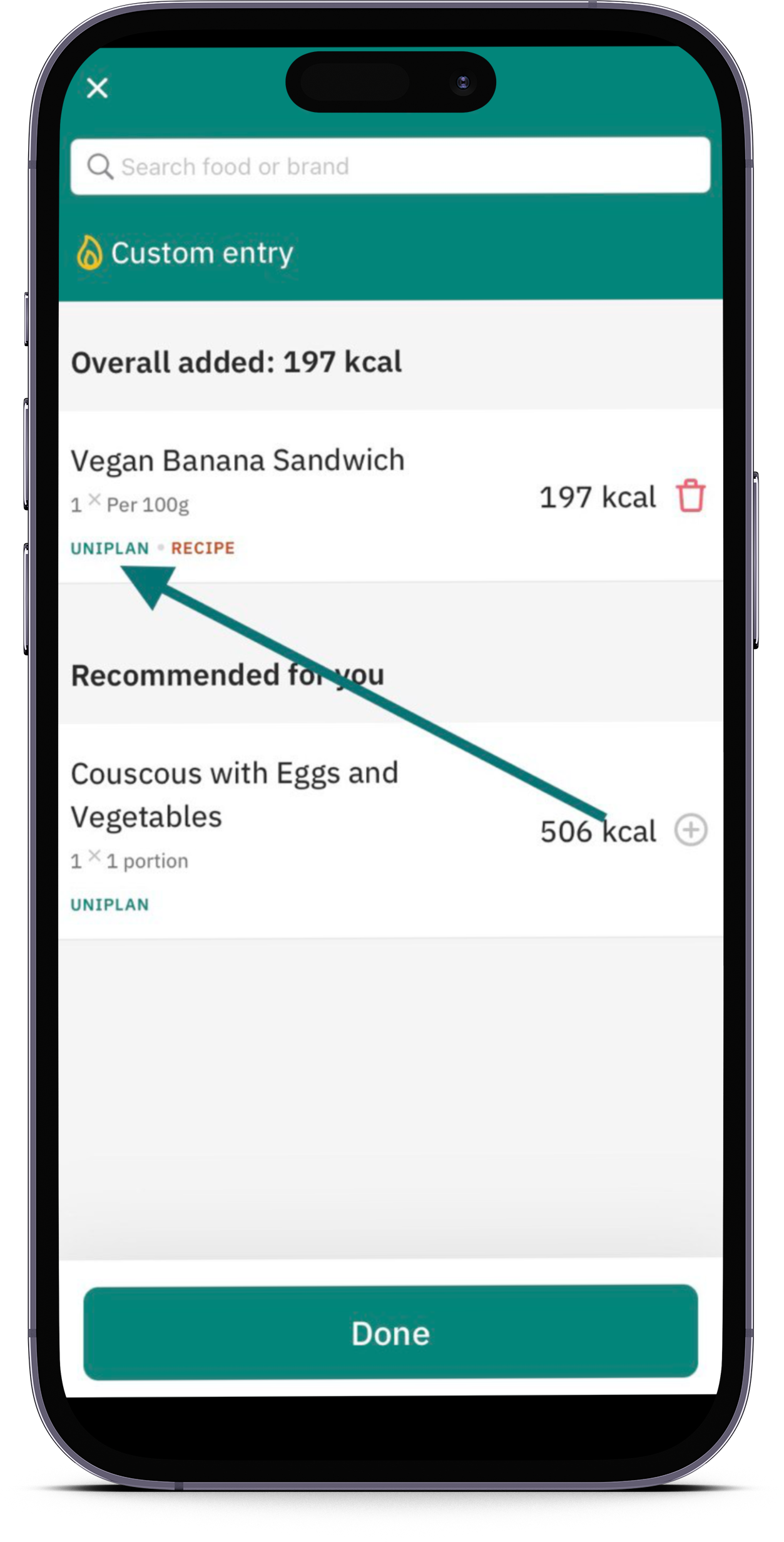Open Couscous with Eggs and Vegetables details
Screen dimensions: 784x1542
[x=234, y=795]
